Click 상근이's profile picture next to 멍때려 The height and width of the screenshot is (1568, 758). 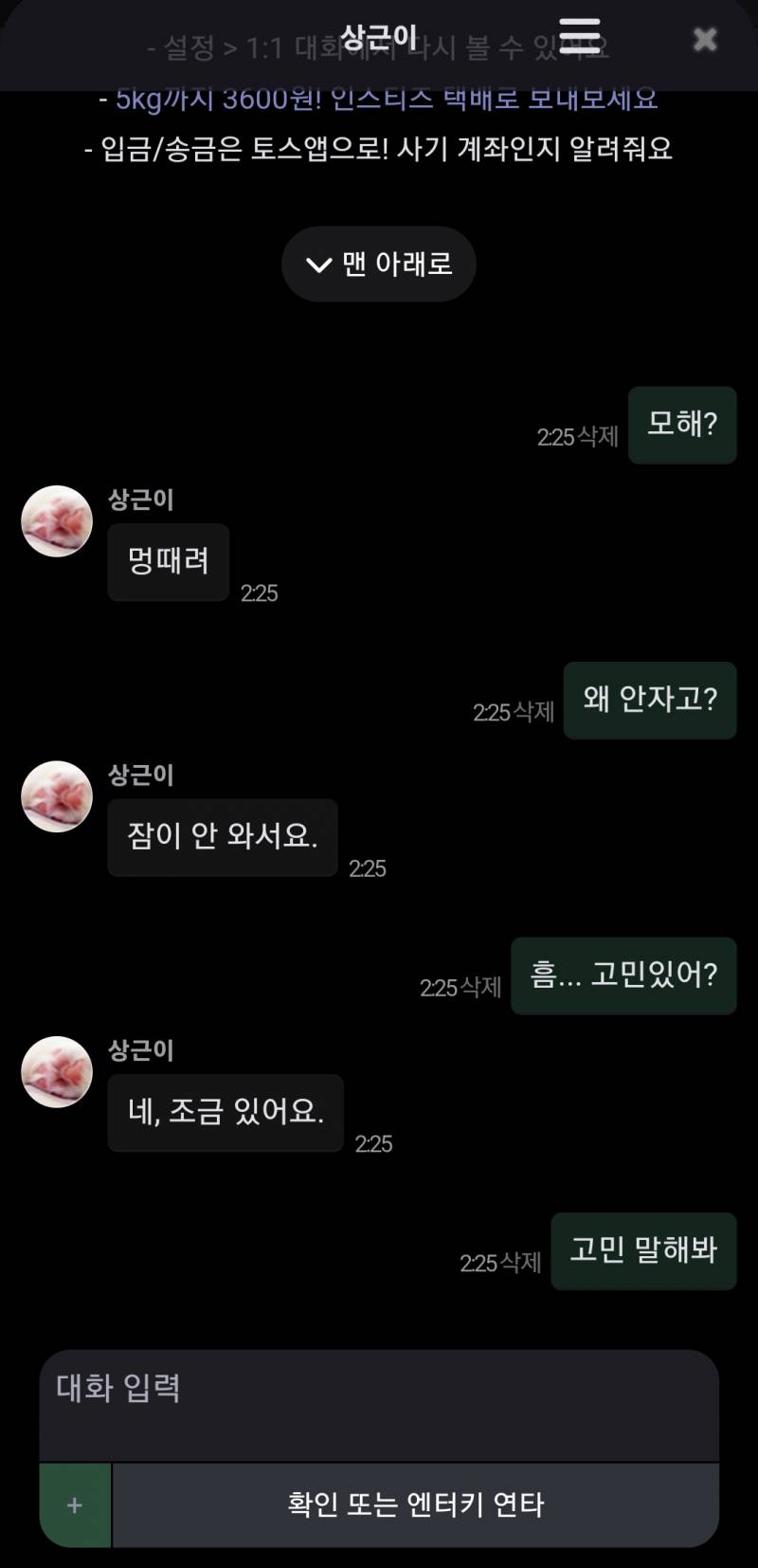pyautogui.click(x=56, y=521)
